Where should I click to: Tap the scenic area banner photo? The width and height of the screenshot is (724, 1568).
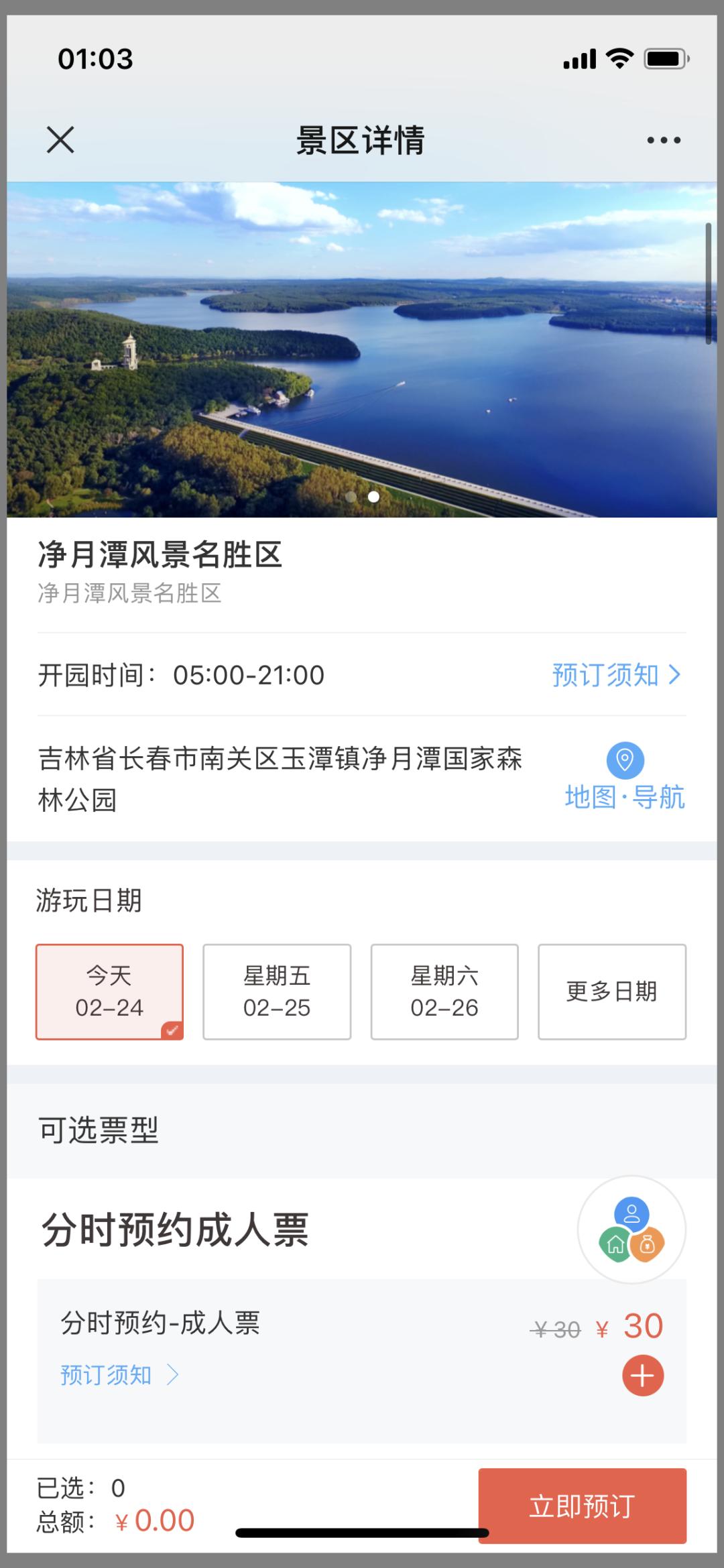[362, 349]
